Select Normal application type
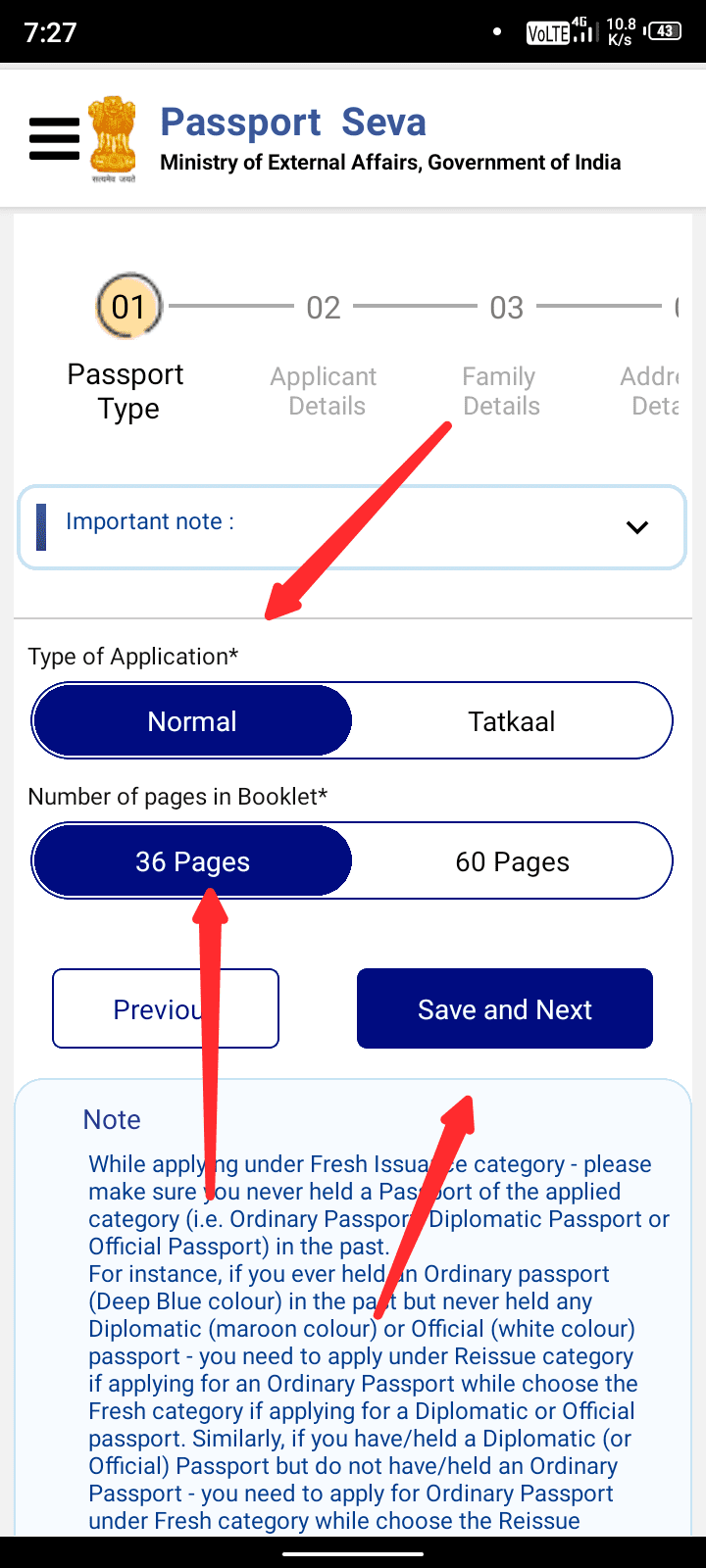 point(192,721)
